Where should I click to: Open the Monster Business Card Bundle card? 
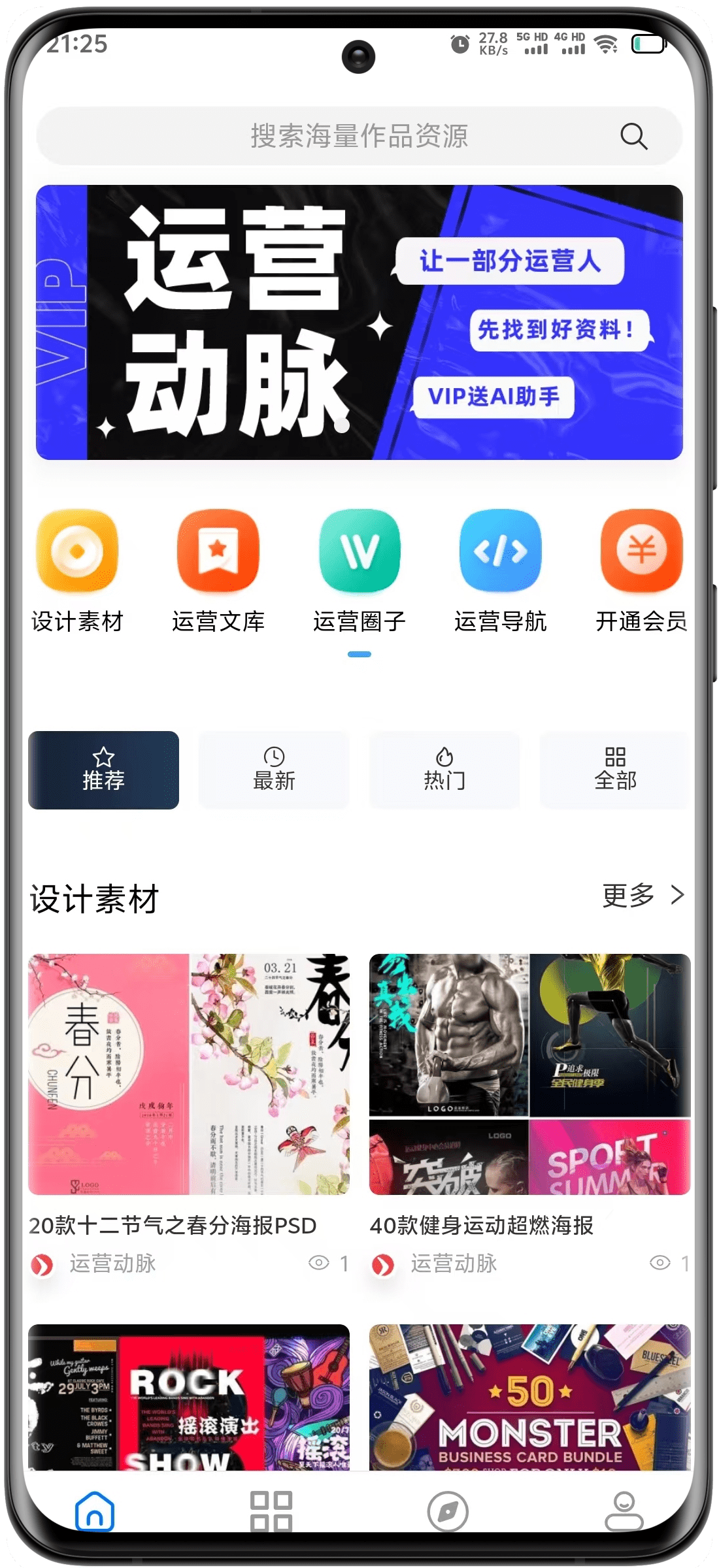click(529, 1398)
